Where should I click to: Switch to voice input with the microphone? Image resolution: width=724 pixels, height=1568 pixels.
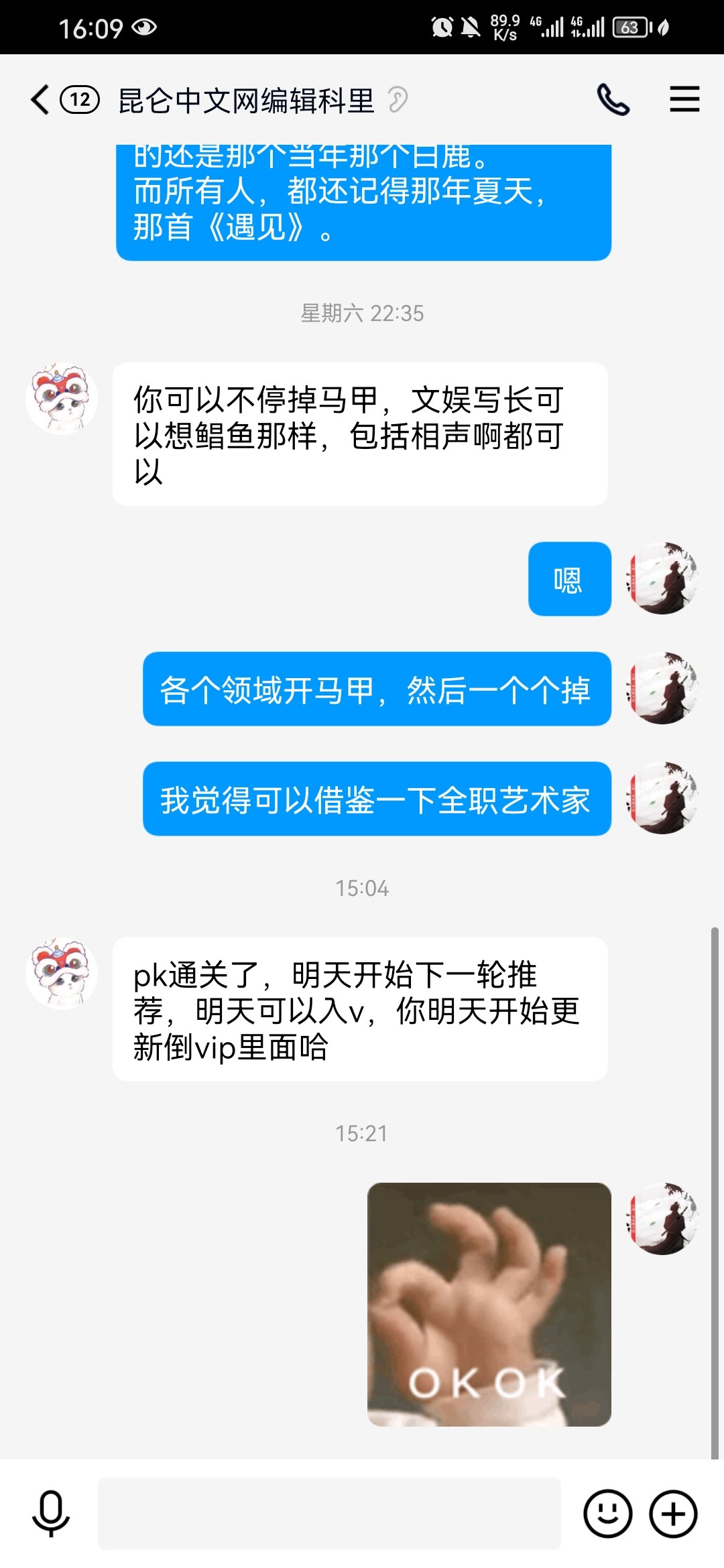[x=51, y=1514]
